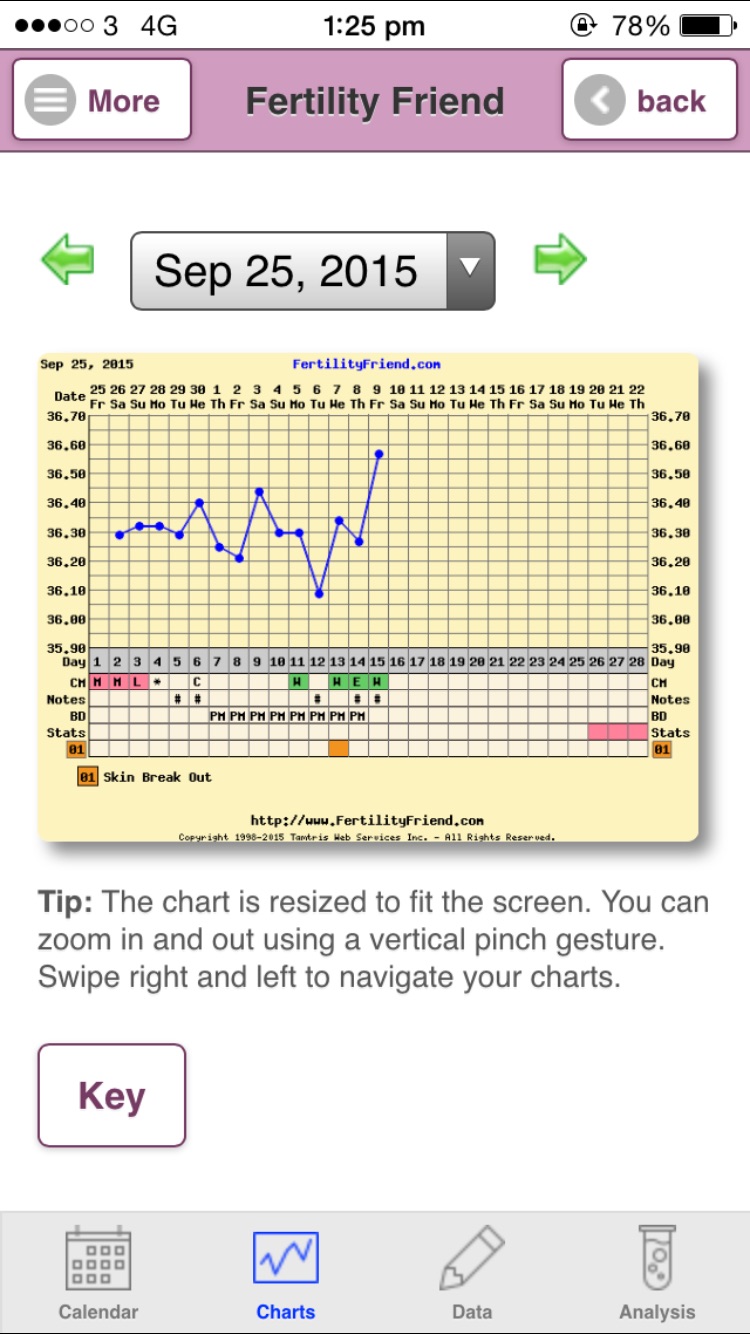Go to the previous chart with left arrow

tap(68, 260)
